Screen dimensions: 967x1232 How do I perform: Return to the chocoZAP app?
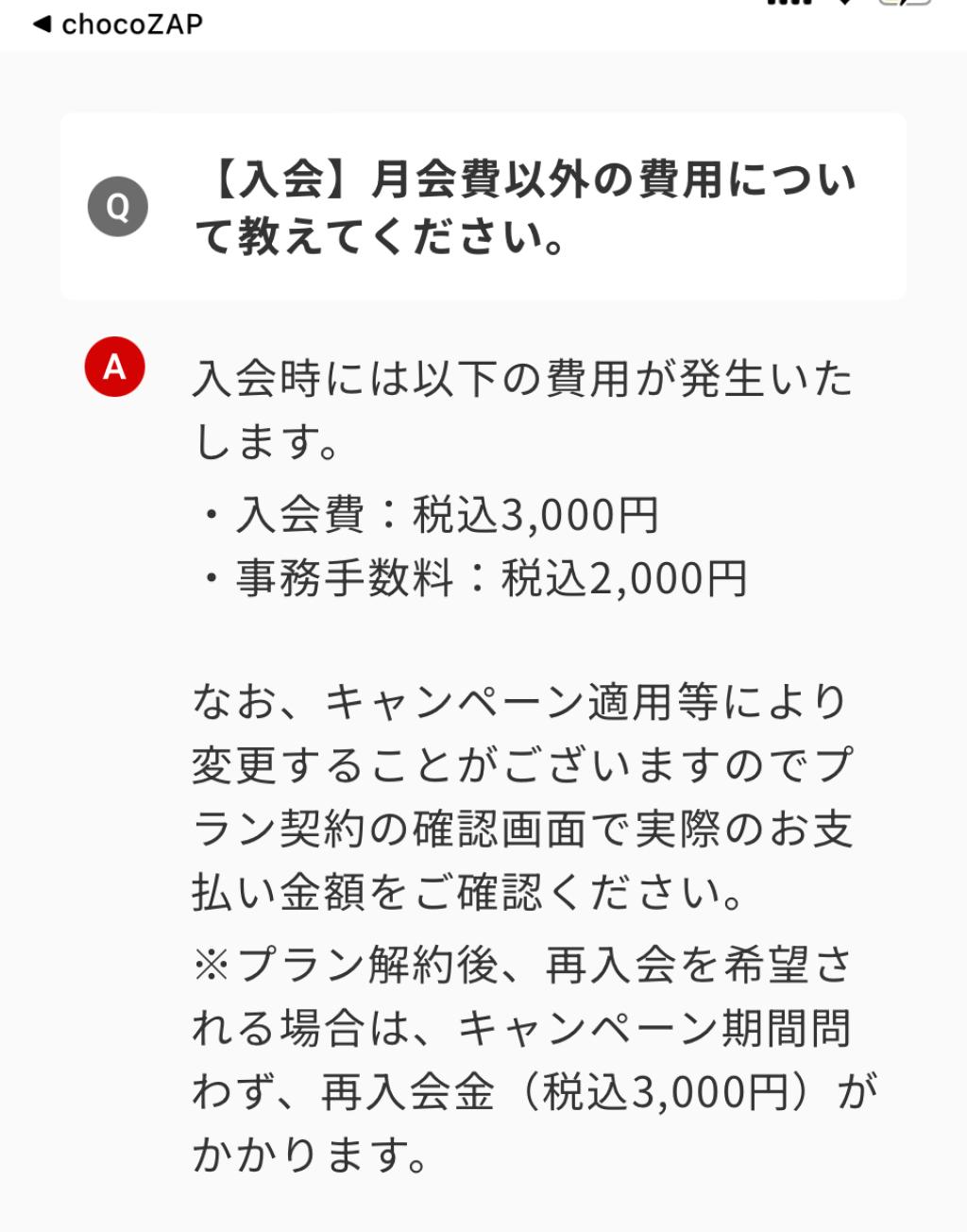point(117,24)
